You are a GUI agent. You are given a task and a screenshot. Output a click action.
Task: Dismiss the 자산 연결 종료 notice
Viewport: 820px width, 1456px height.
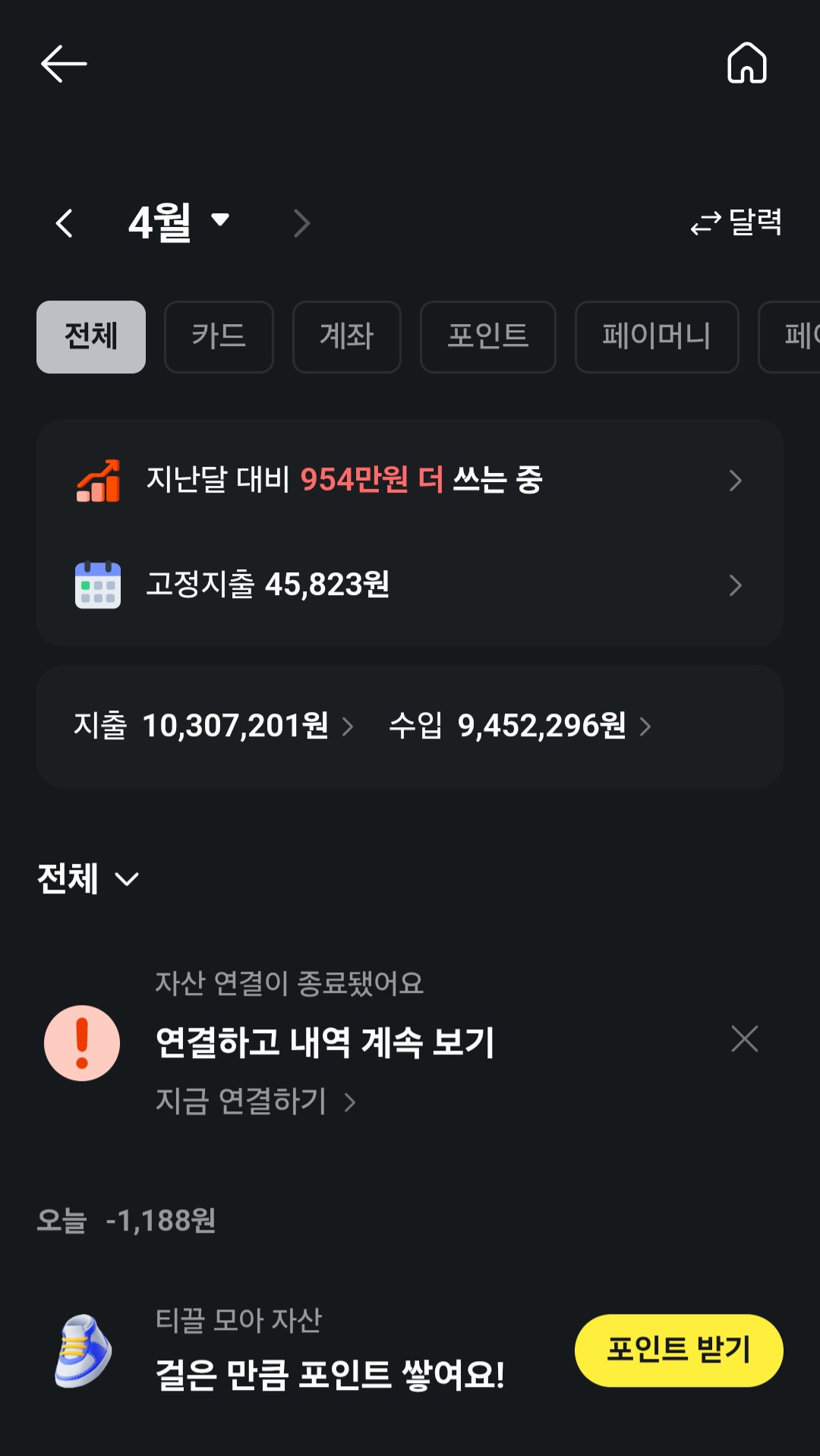(x=744, y=1038)
